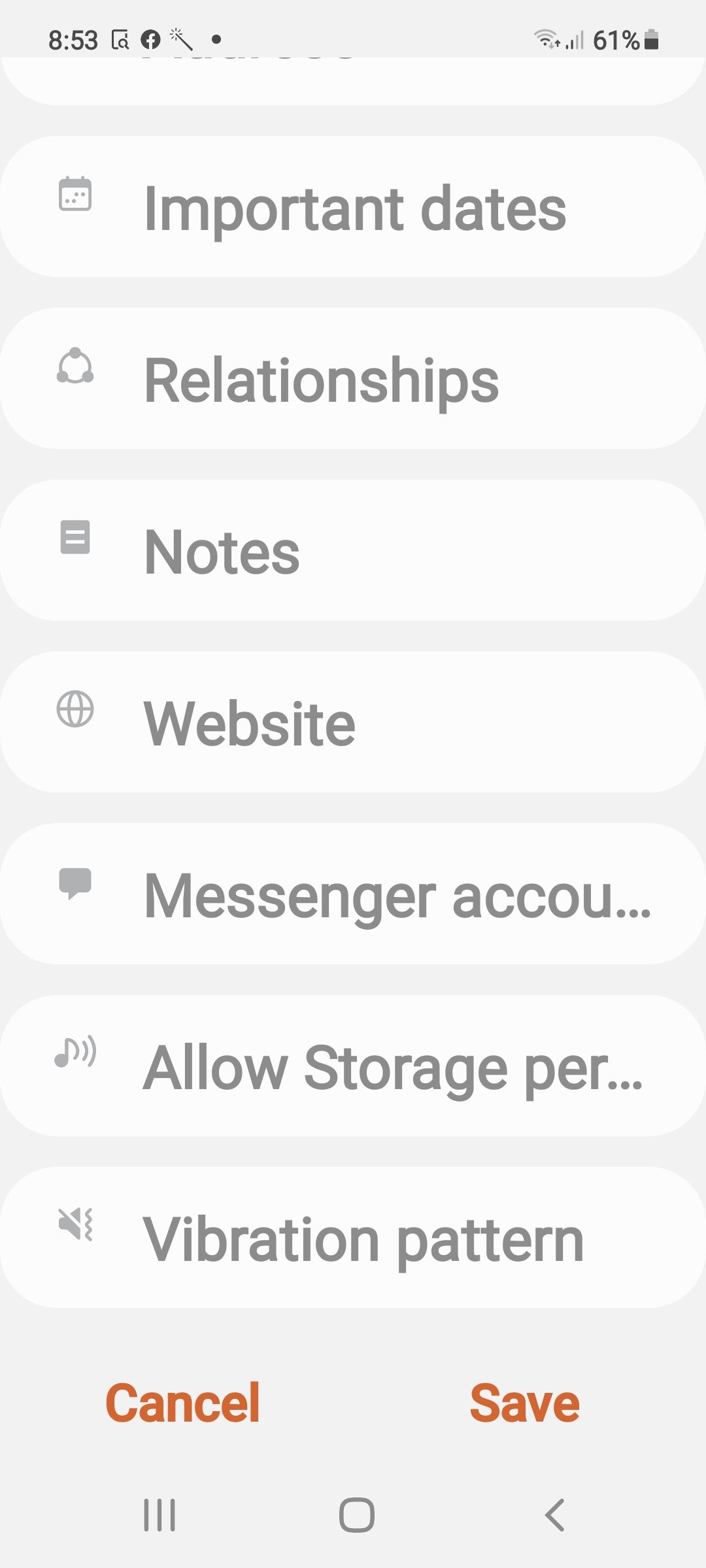Add a Website to the contact
The image size is (706, 1568).
point(353,723)
